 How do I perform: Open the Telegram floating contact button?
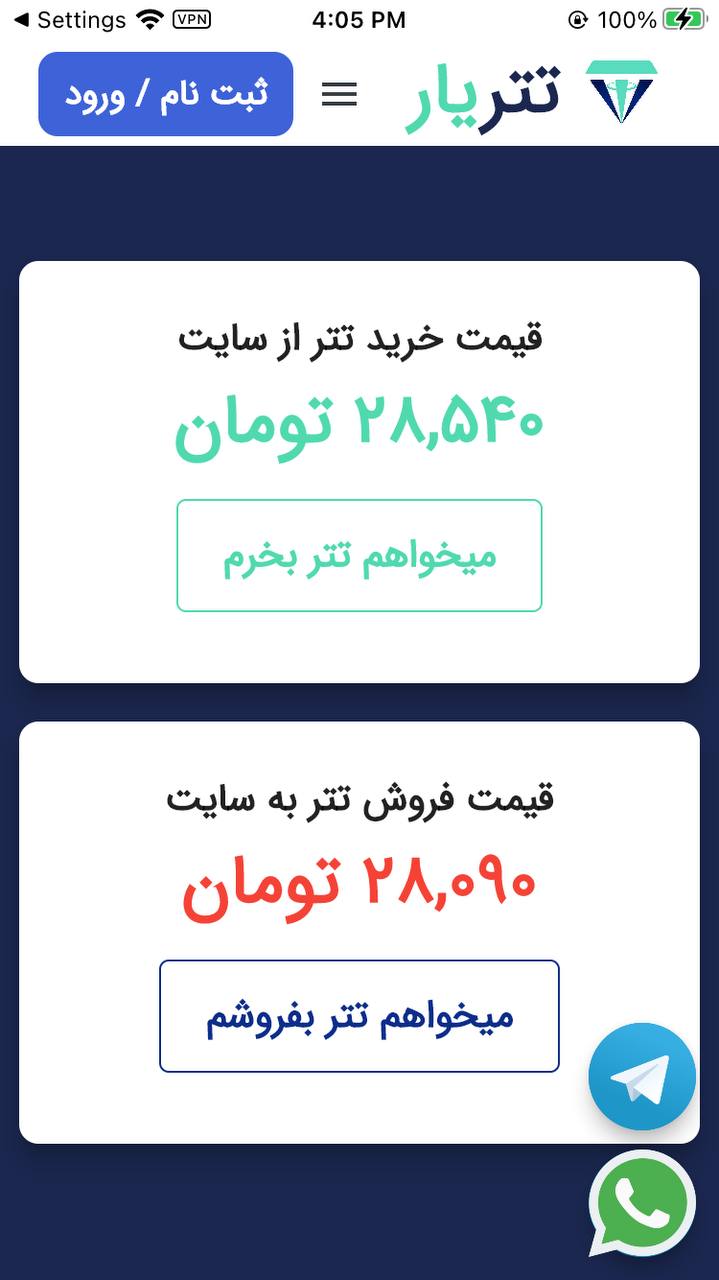pos(642,1077)
